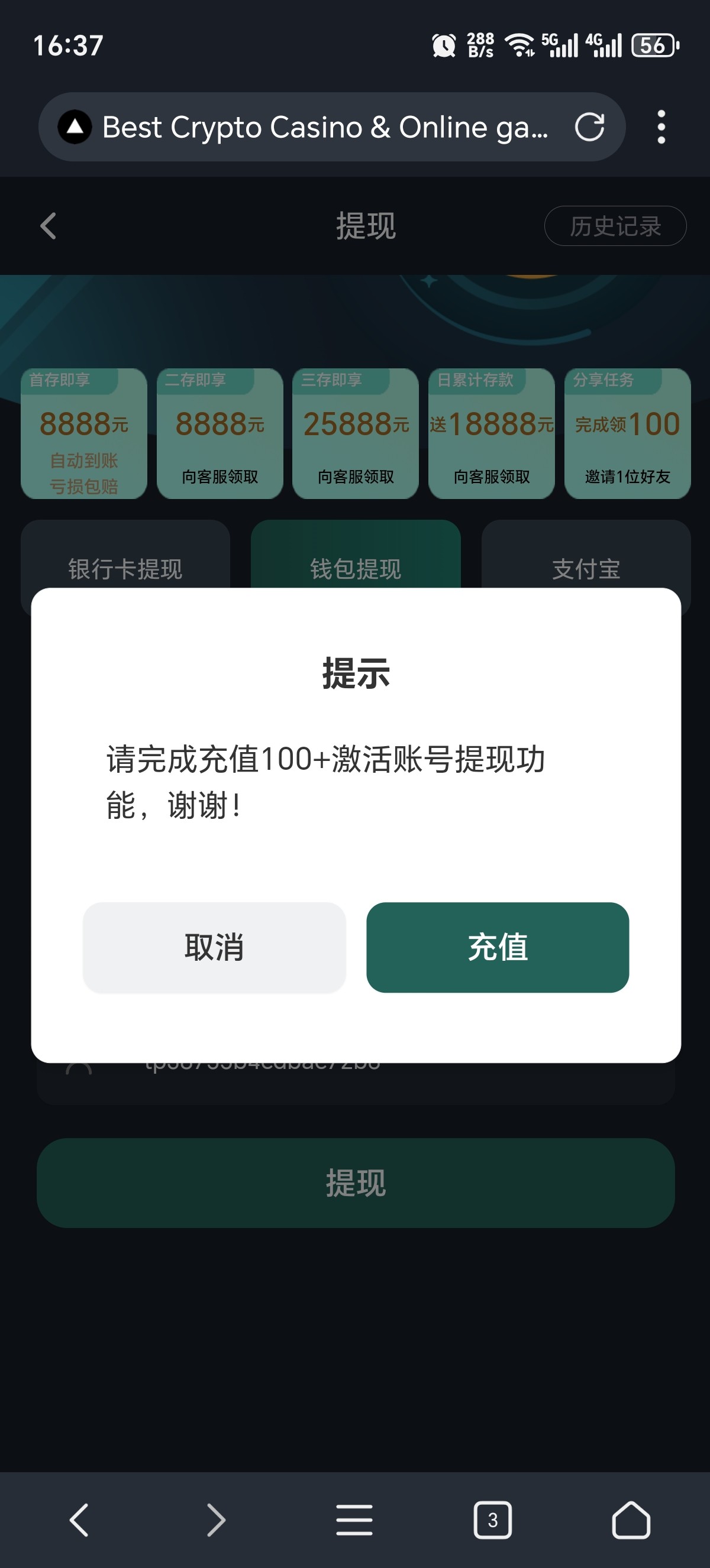Screen dimensions: 710x1568
Task: Tap 取消 to dismiss the dialog
Action: 214,947
